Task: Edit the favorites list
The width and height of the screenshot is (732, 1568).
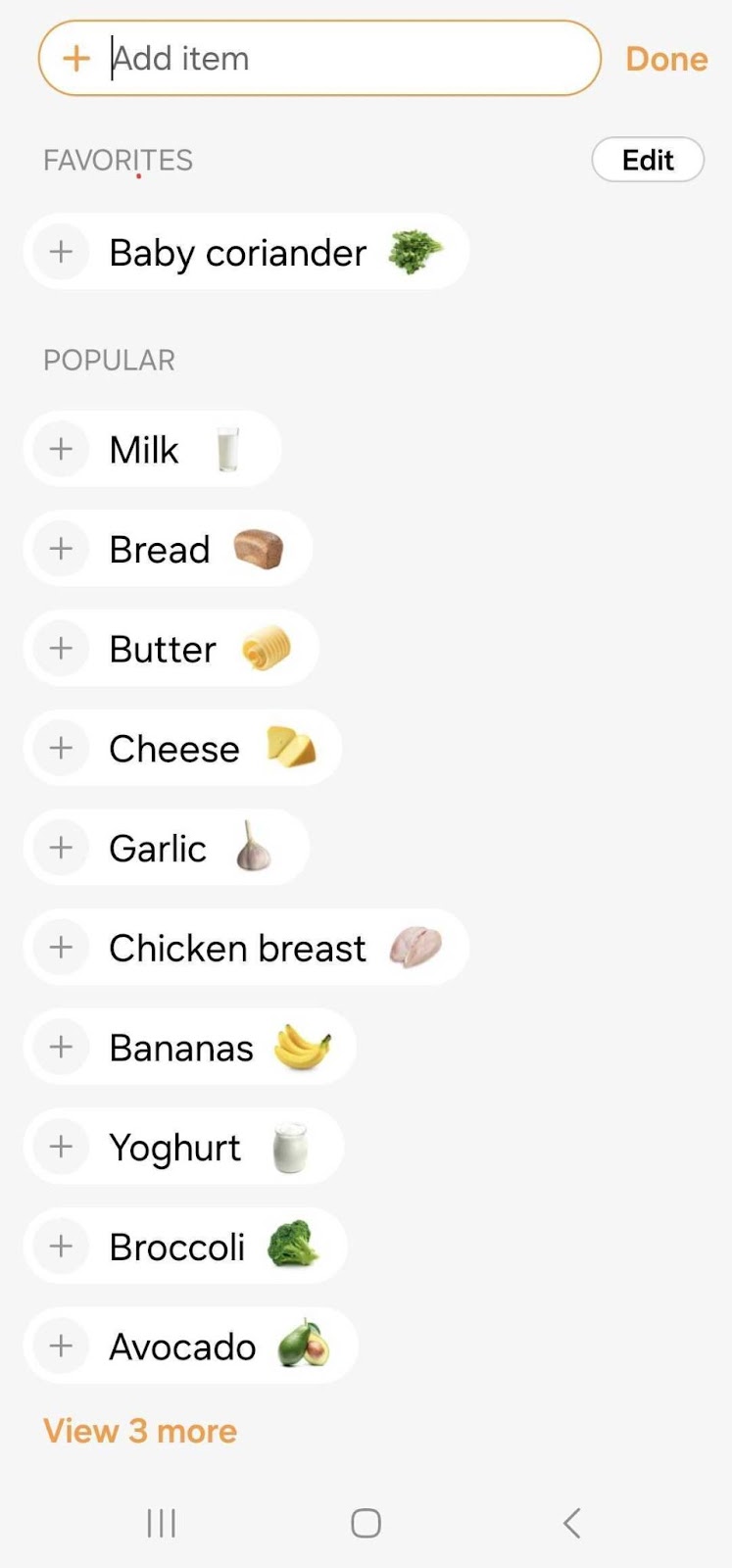Action: (648, 160)
